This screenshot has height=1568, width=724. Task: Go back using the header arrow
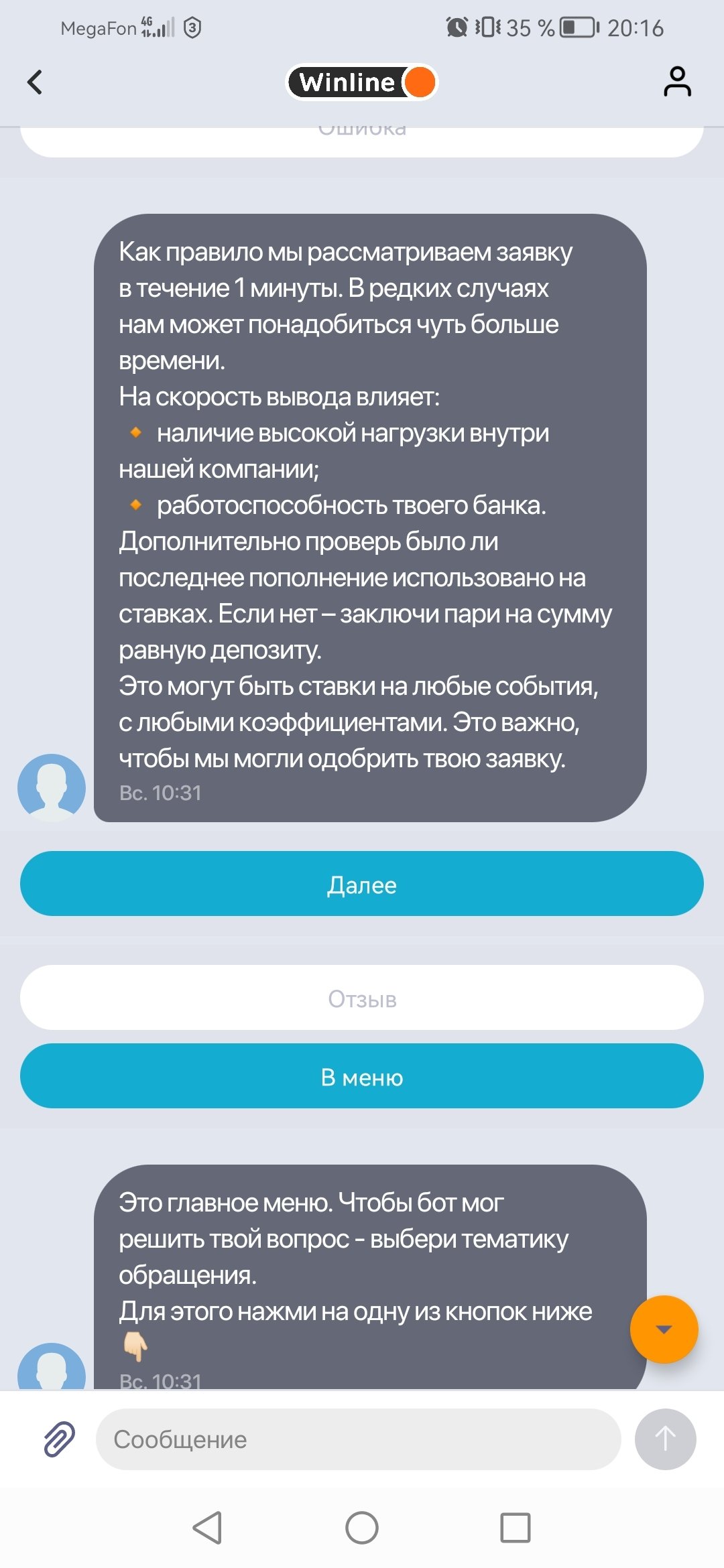click(35, 82)
